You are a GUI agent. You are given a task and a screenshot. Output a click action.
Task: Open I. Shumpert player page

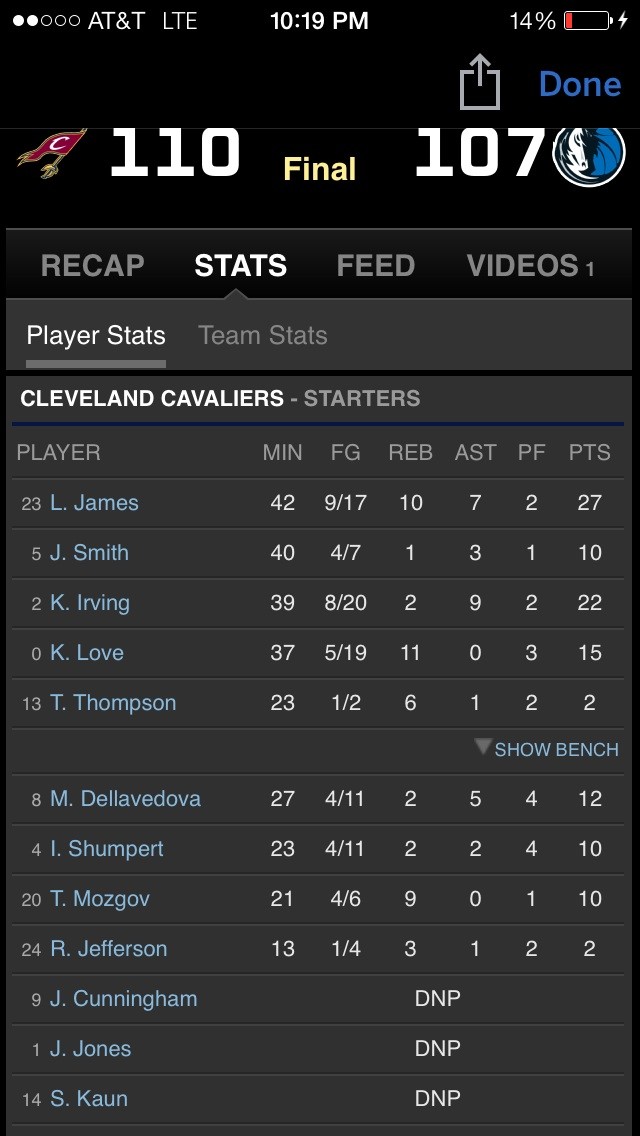[107, 849]
